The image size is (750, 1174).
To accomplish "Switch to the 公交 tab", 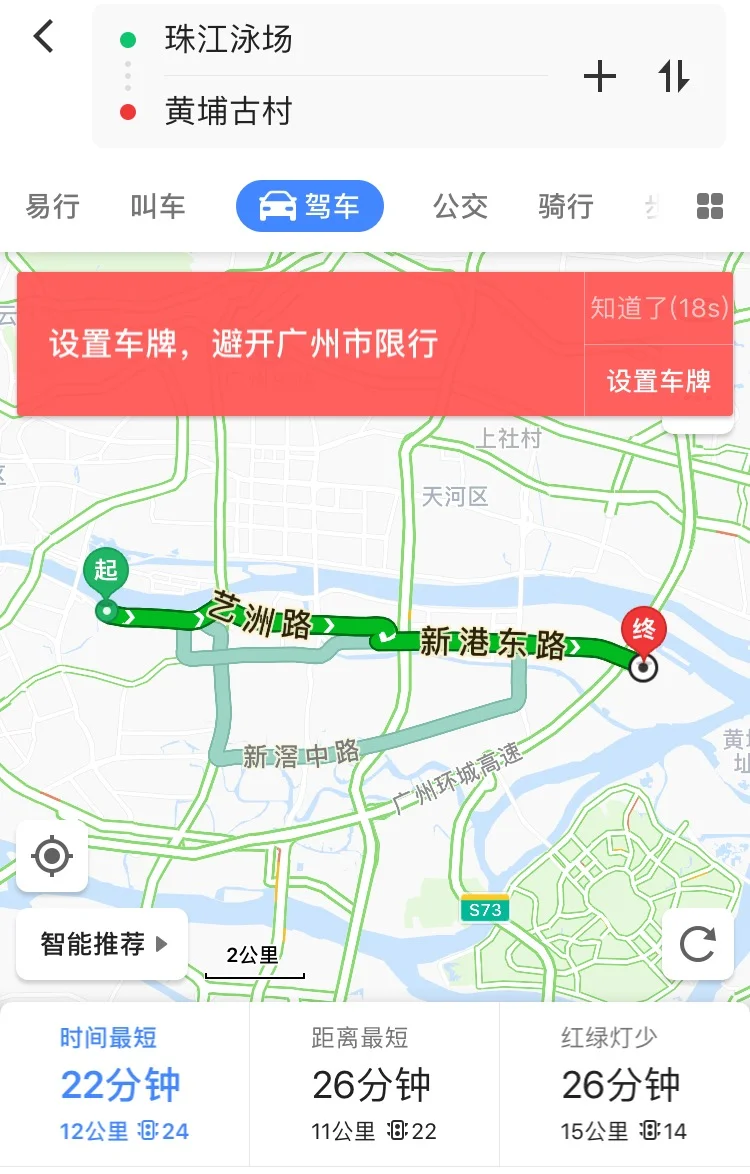I will click(460, 206).
